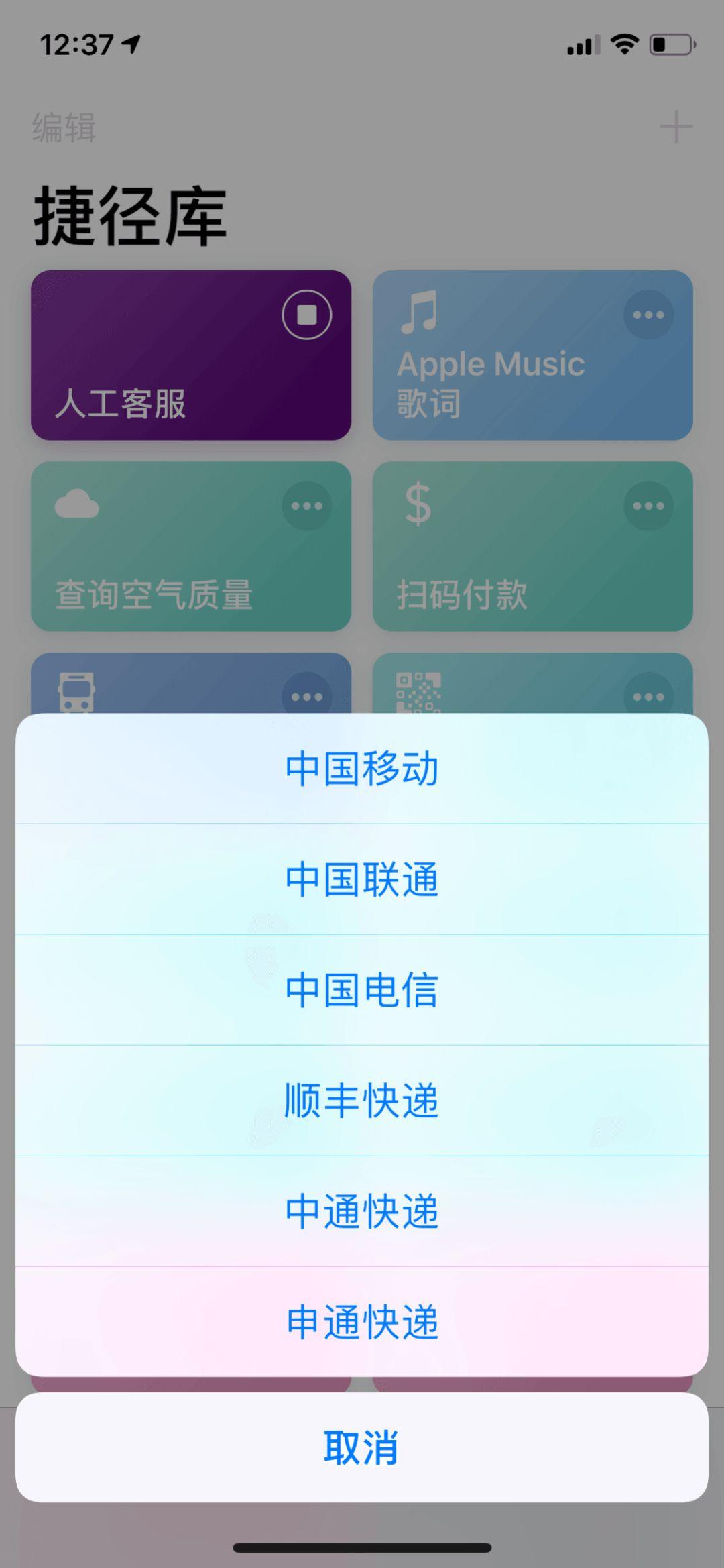Select 中国移动 from the sheet
The image size is (724, 1568).
[x=362, y=770]
